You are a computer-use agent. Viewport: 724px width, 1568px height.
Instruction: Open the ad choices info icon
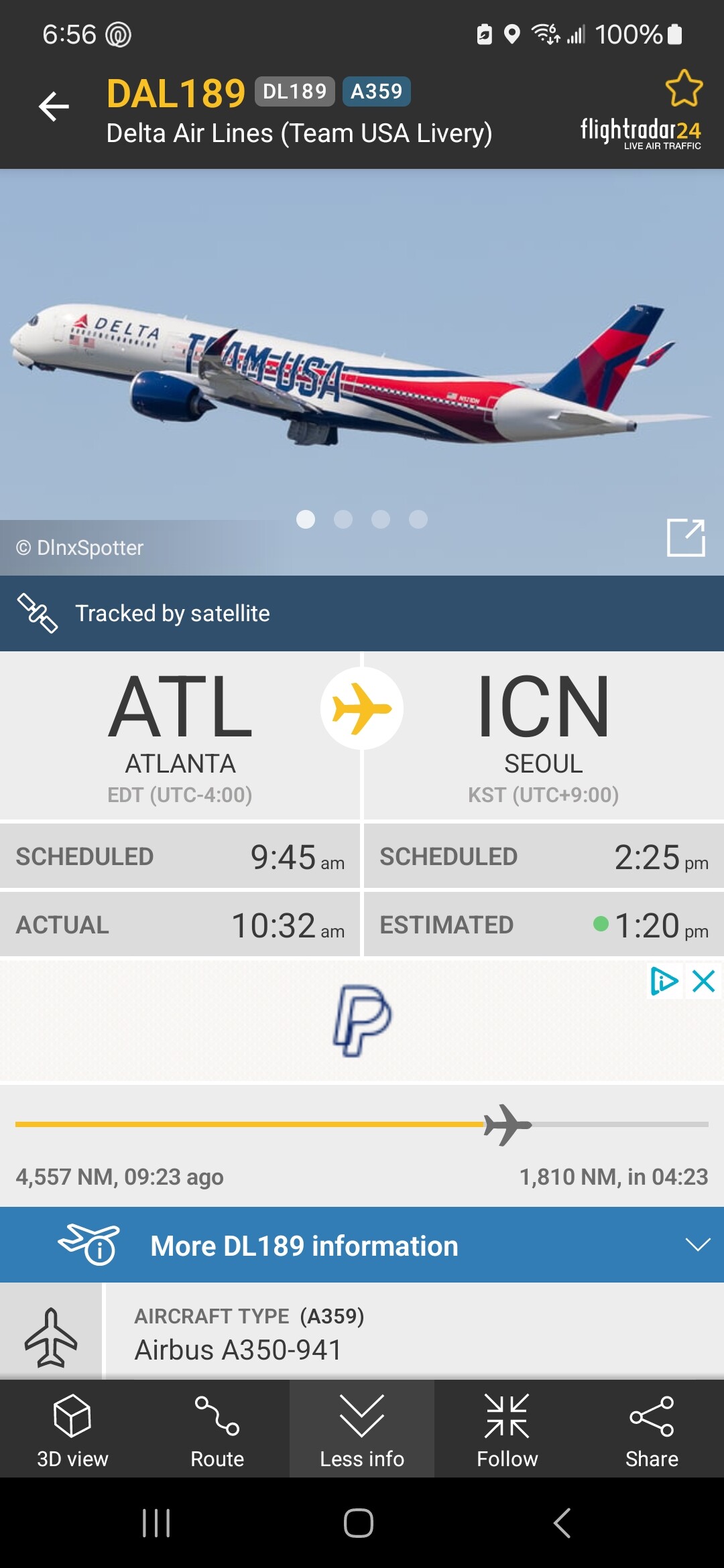[x=664, y=982]
